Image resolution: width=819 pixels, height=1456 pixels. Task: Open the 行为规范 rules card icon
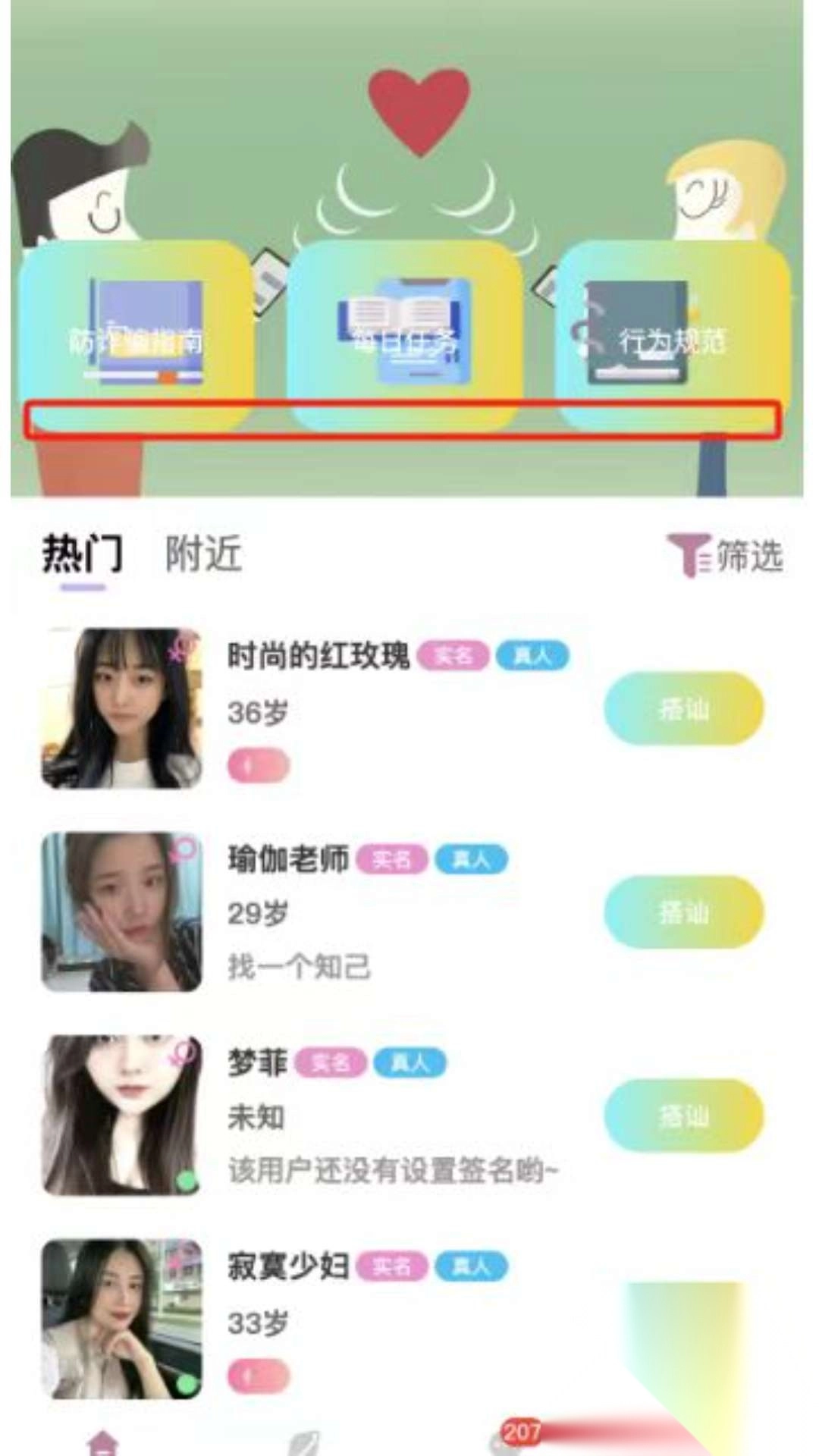(x=637, y=330)
